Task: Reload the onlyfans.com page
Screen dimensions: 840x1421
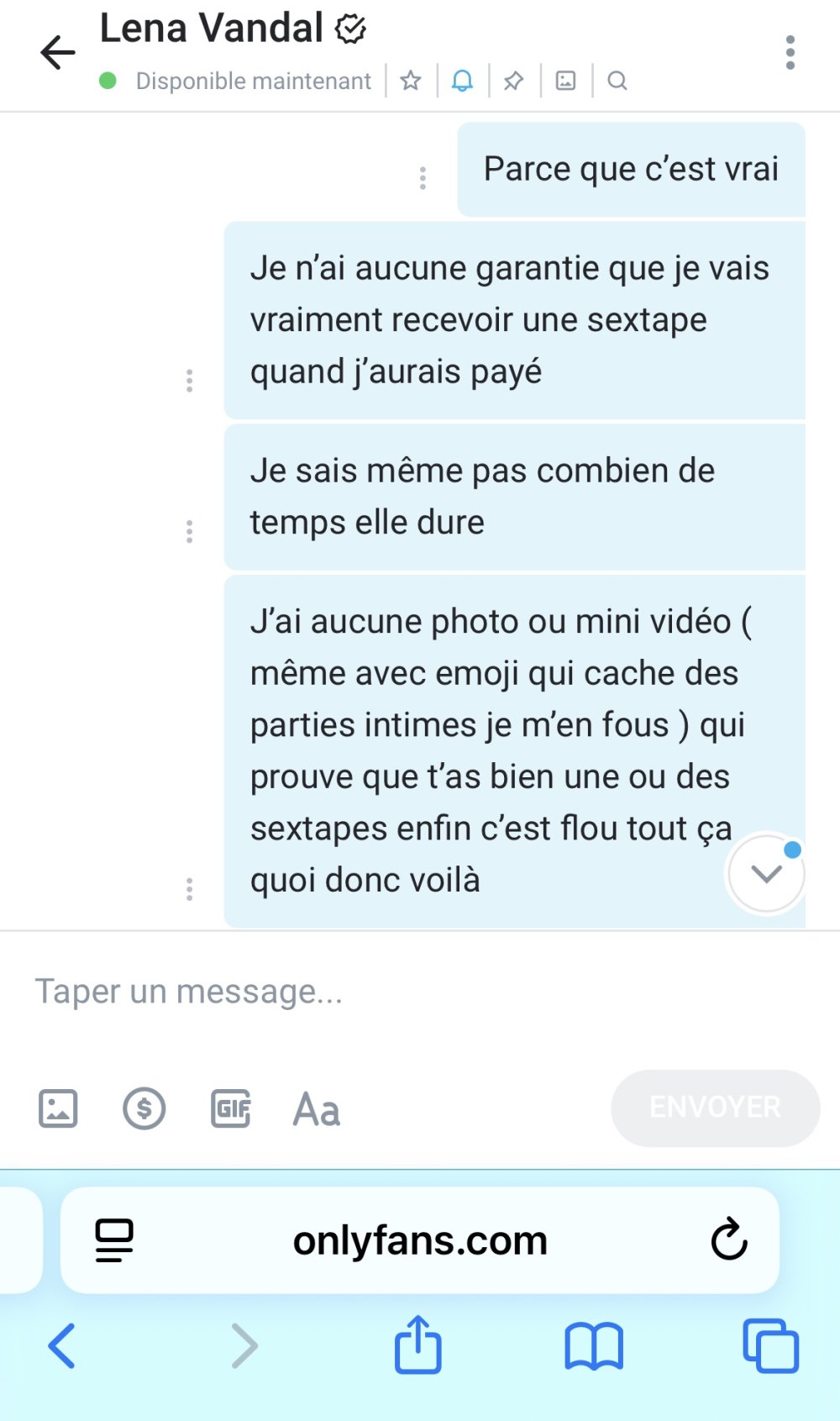Action: pyautogui.click(x=728, y=1239)
